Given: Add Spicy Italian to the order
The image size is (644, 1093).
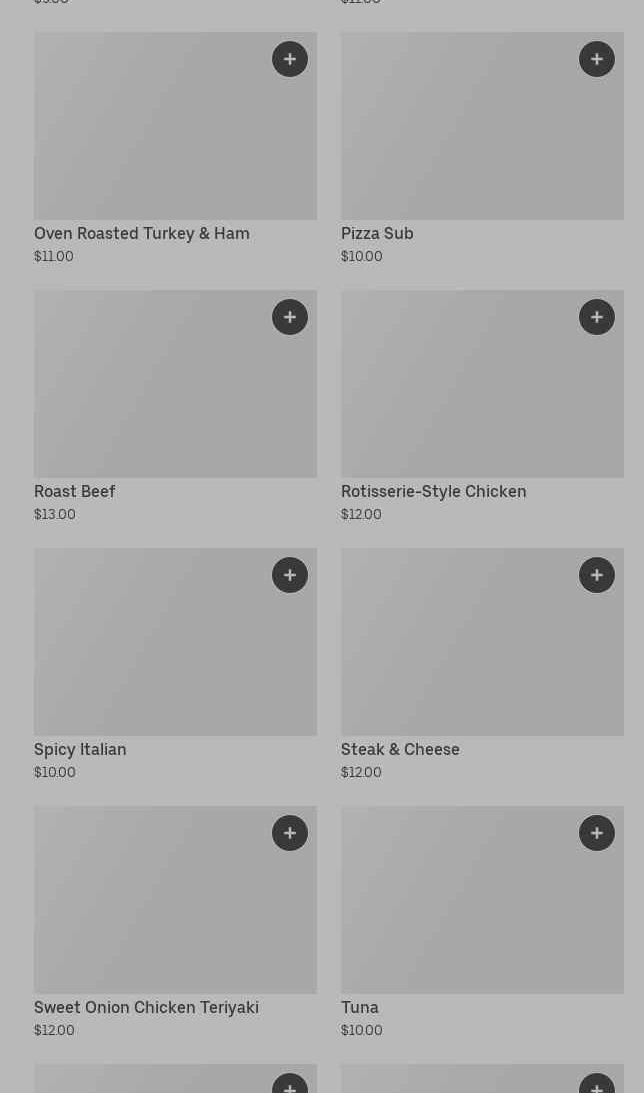Looking at the screenshot, I should tap(290, 575).
